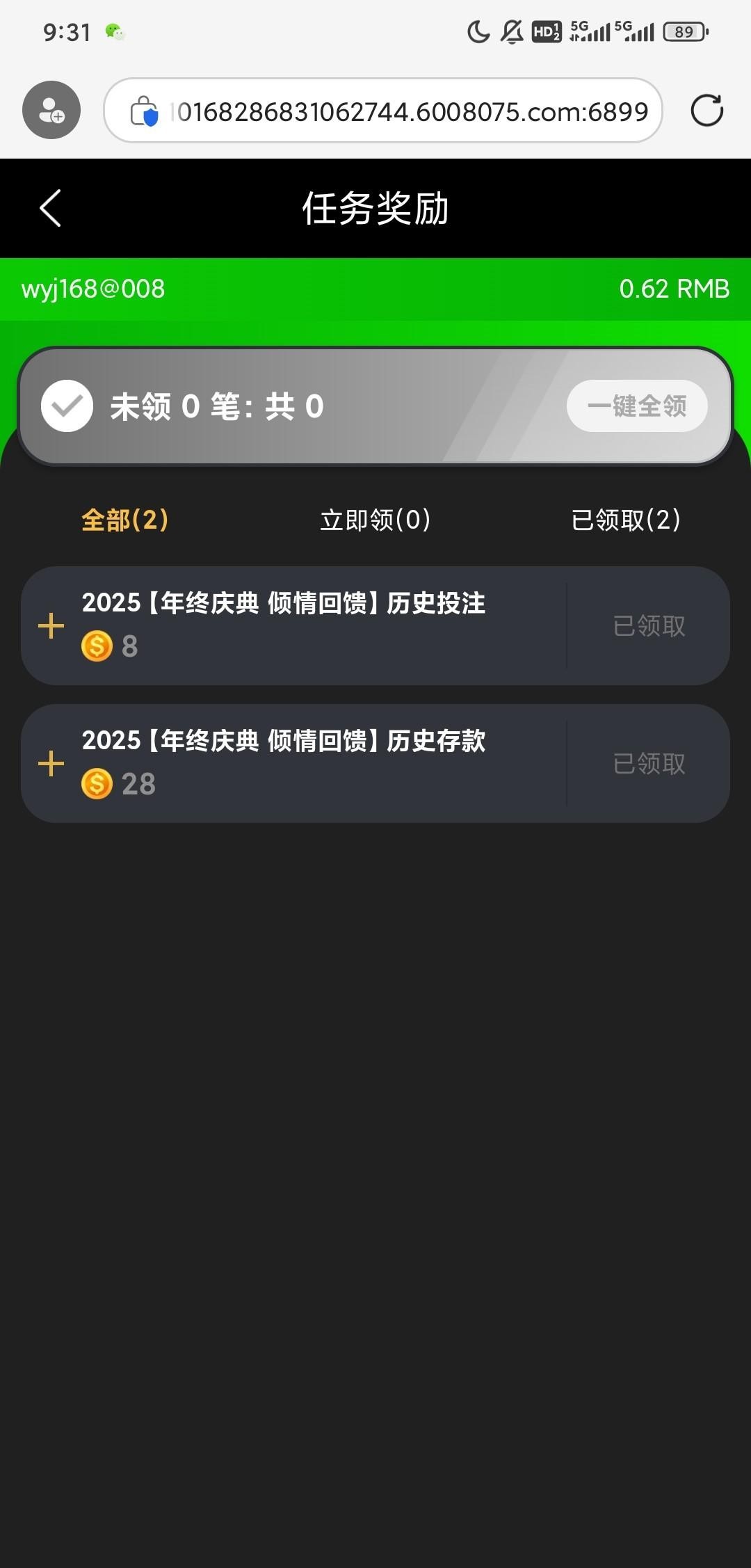
Task: Open the browser profile avatar icon
Action: [51, 110]
